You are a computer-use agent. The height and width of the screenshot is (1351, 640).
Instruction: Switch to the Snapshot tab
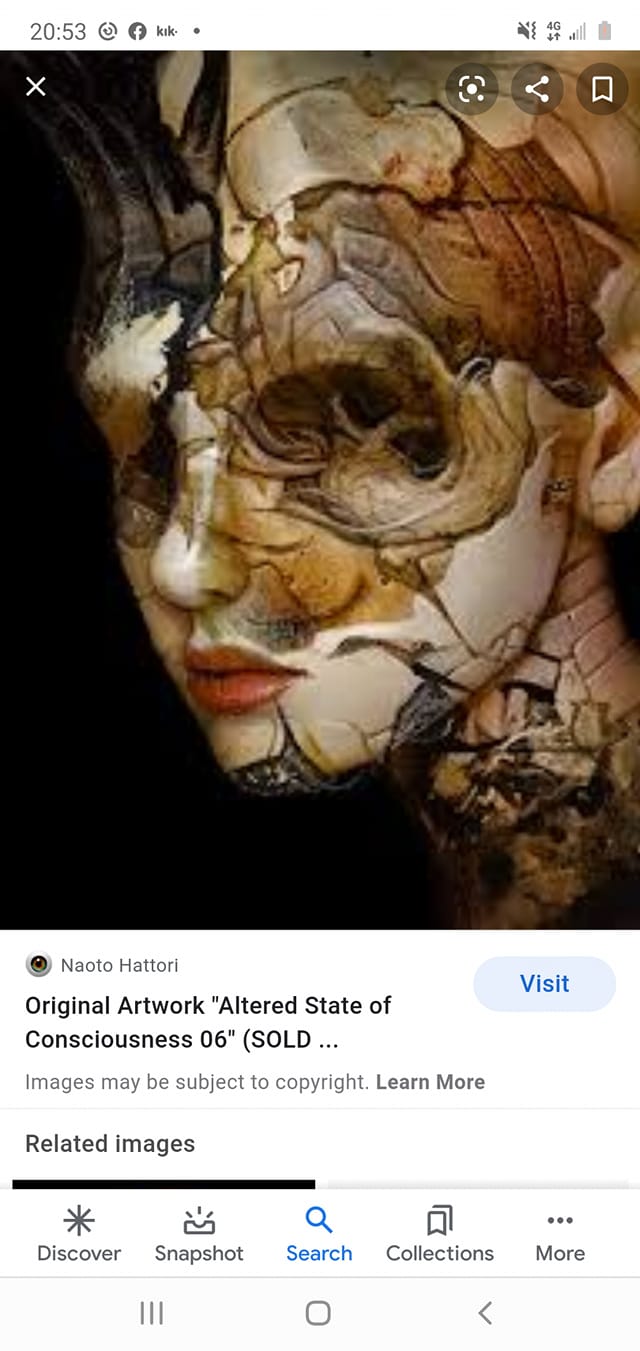click(x=199, y=1235)
